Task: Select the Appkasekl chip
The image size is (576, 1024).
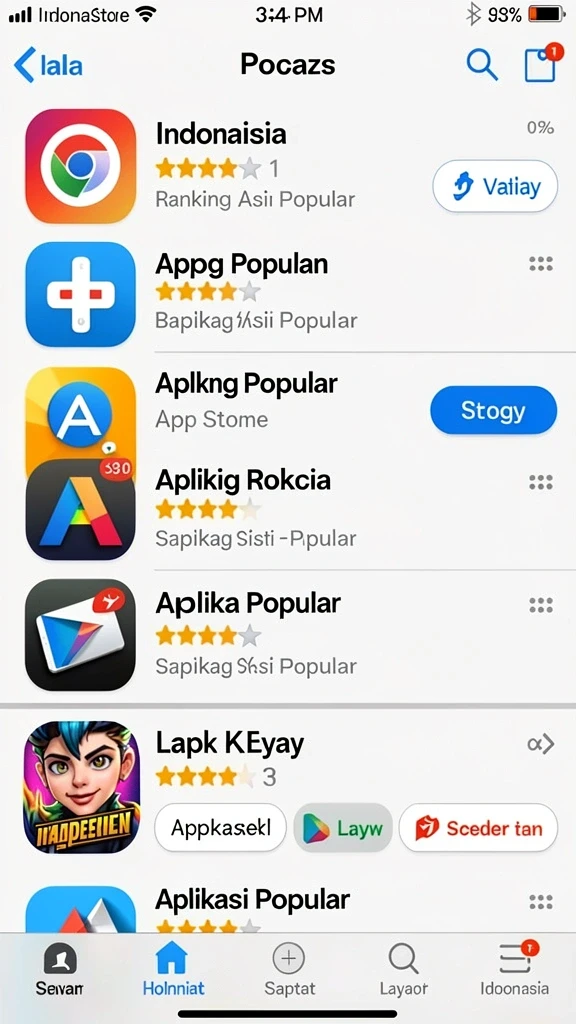Action: click(220, 828)
